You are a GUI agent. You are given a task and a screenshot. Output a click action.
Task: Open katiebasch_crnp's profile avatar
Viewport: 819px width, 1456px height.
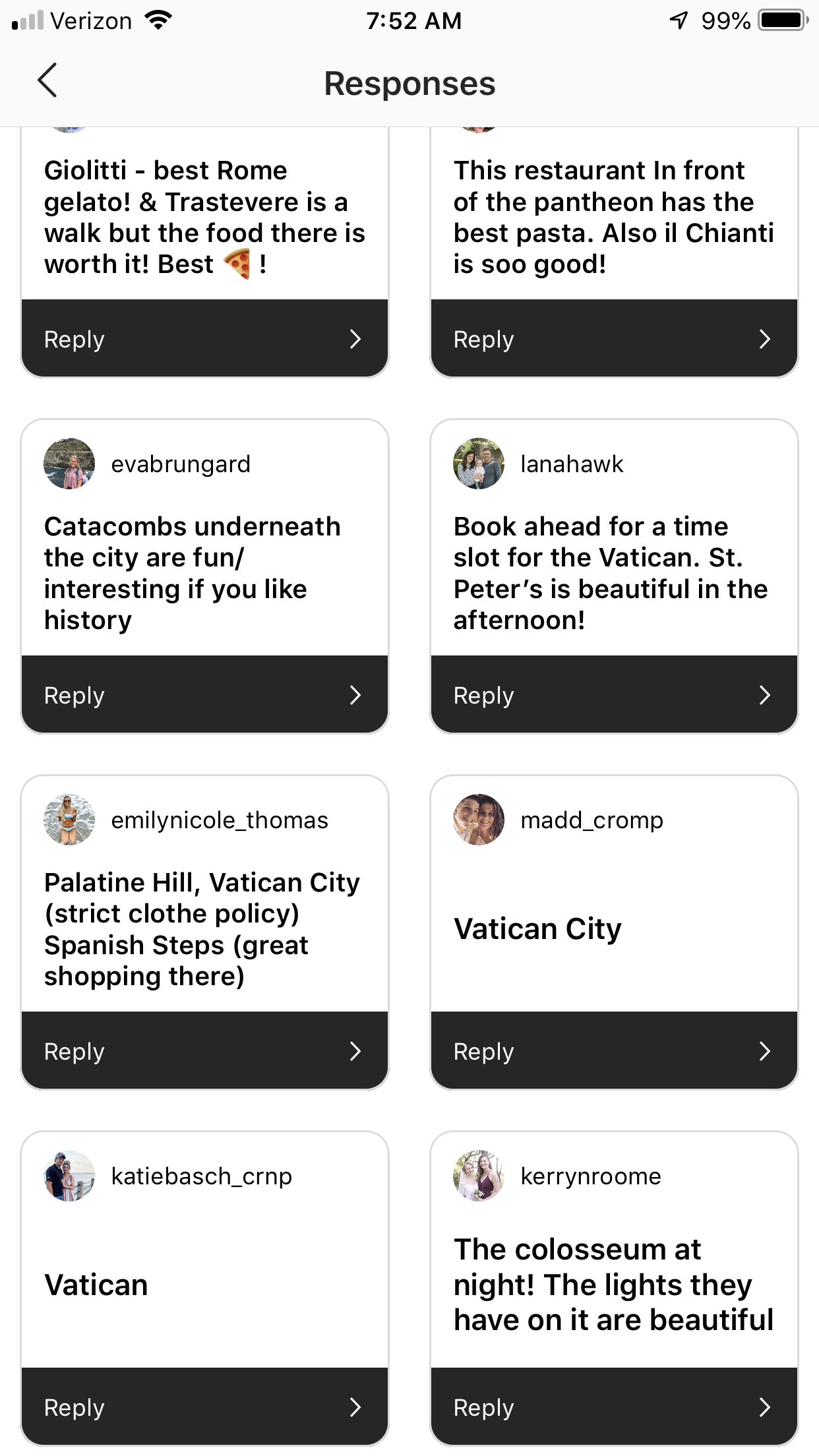(69, 1176)
